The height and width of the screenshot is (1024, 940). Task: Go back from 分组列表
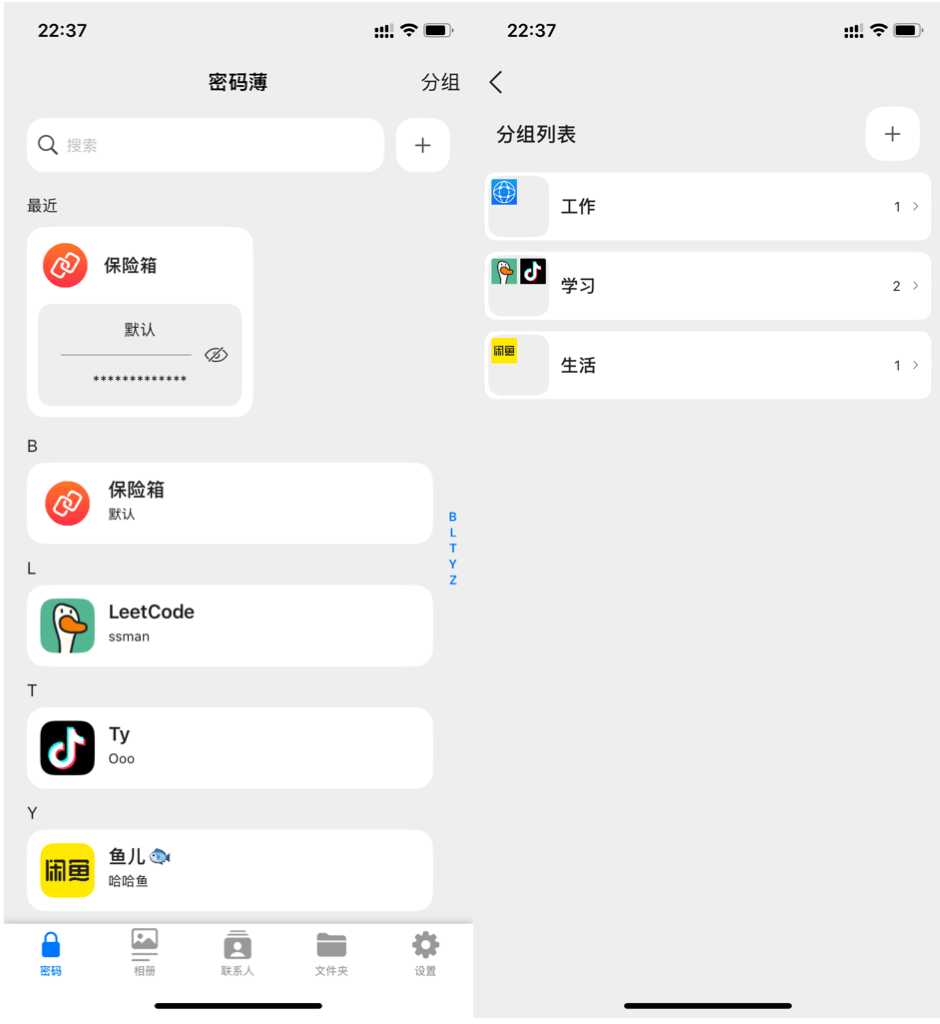(496, 83)
